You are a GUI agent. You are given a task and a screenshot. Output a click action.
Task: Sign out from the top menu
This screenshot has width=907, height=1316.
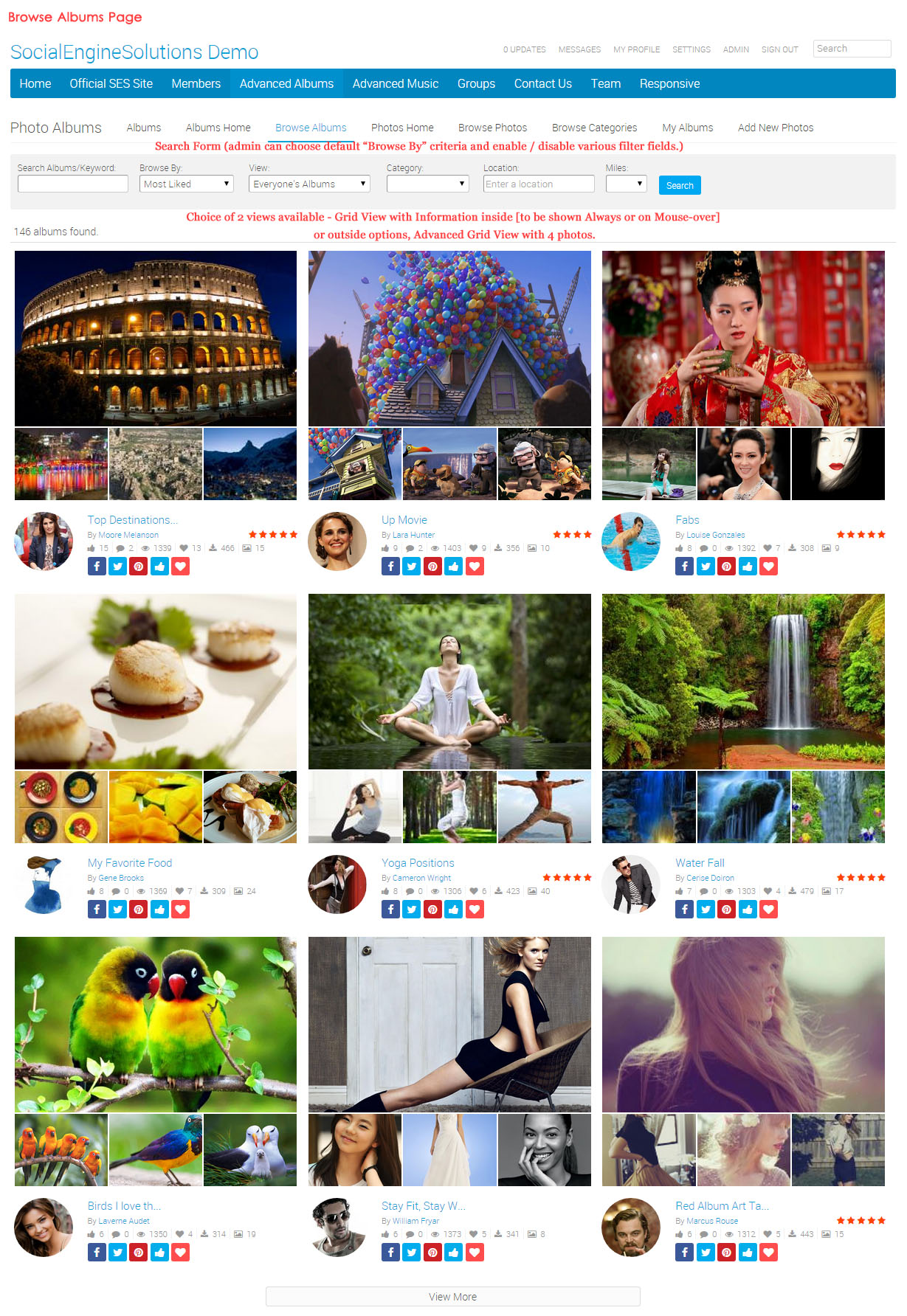(x=779, y=49)
